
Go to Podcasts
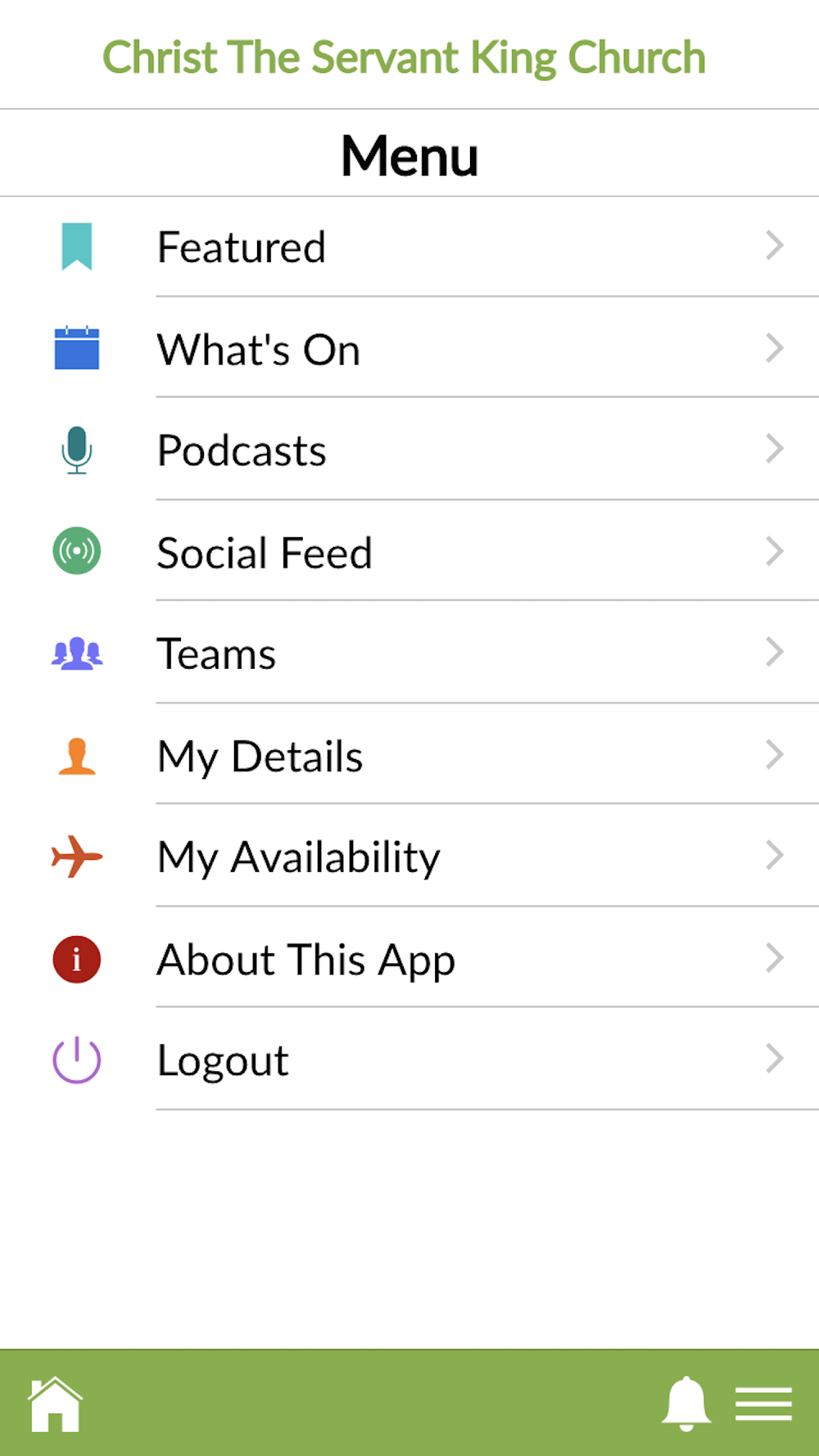coord(409,450)
